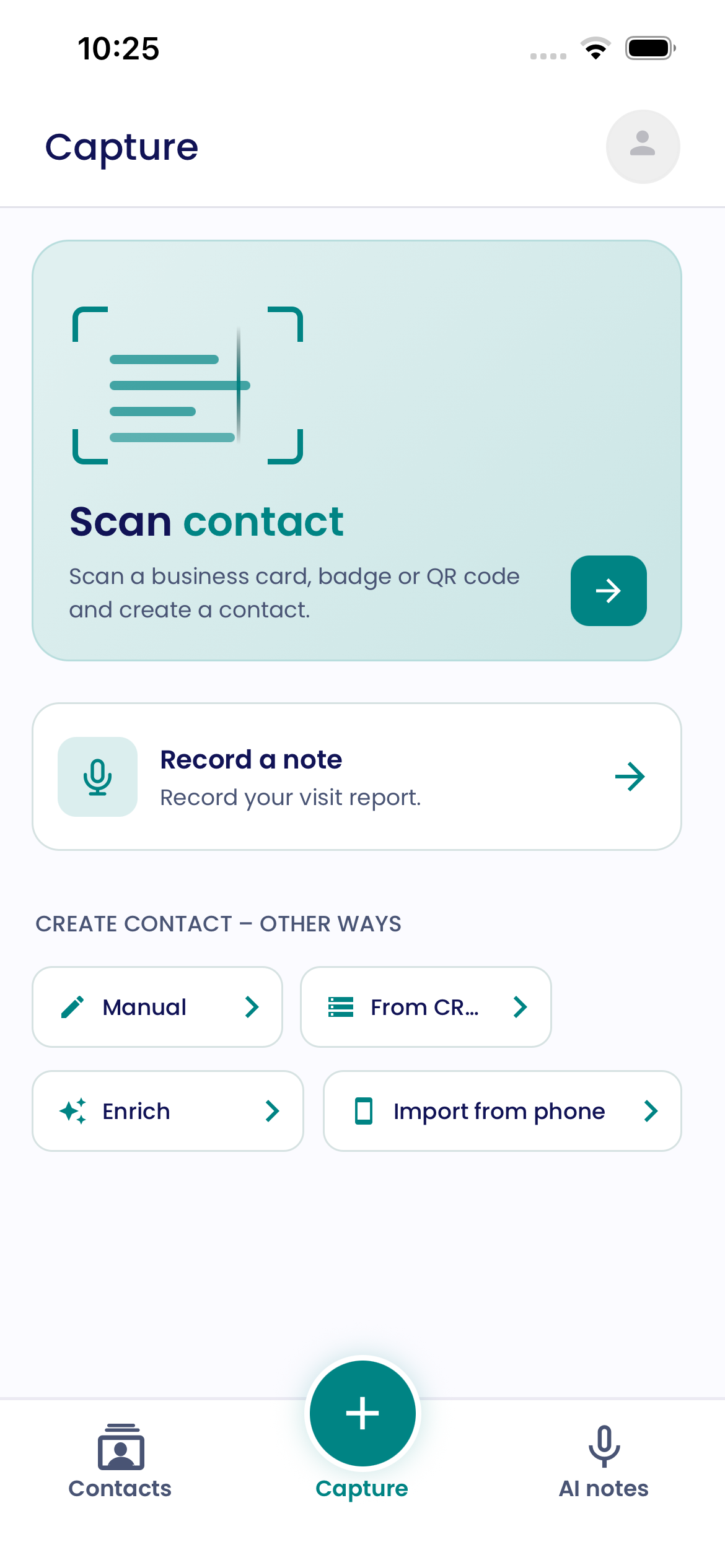Select the From CR… option
This screenshot has height=1568, width=725.
coord(426,1007)
